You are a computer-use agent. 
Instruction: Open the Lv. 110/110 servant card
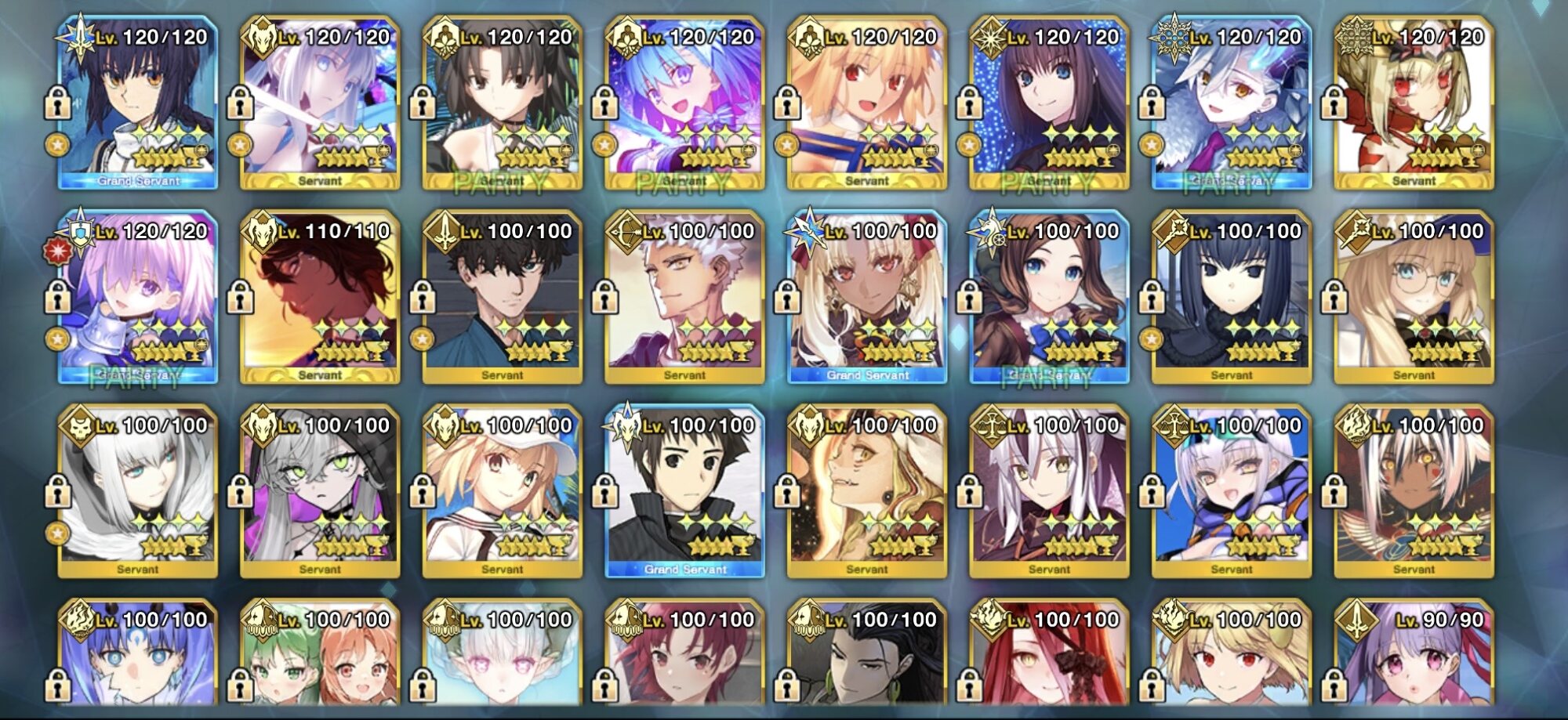pos(320,298)
